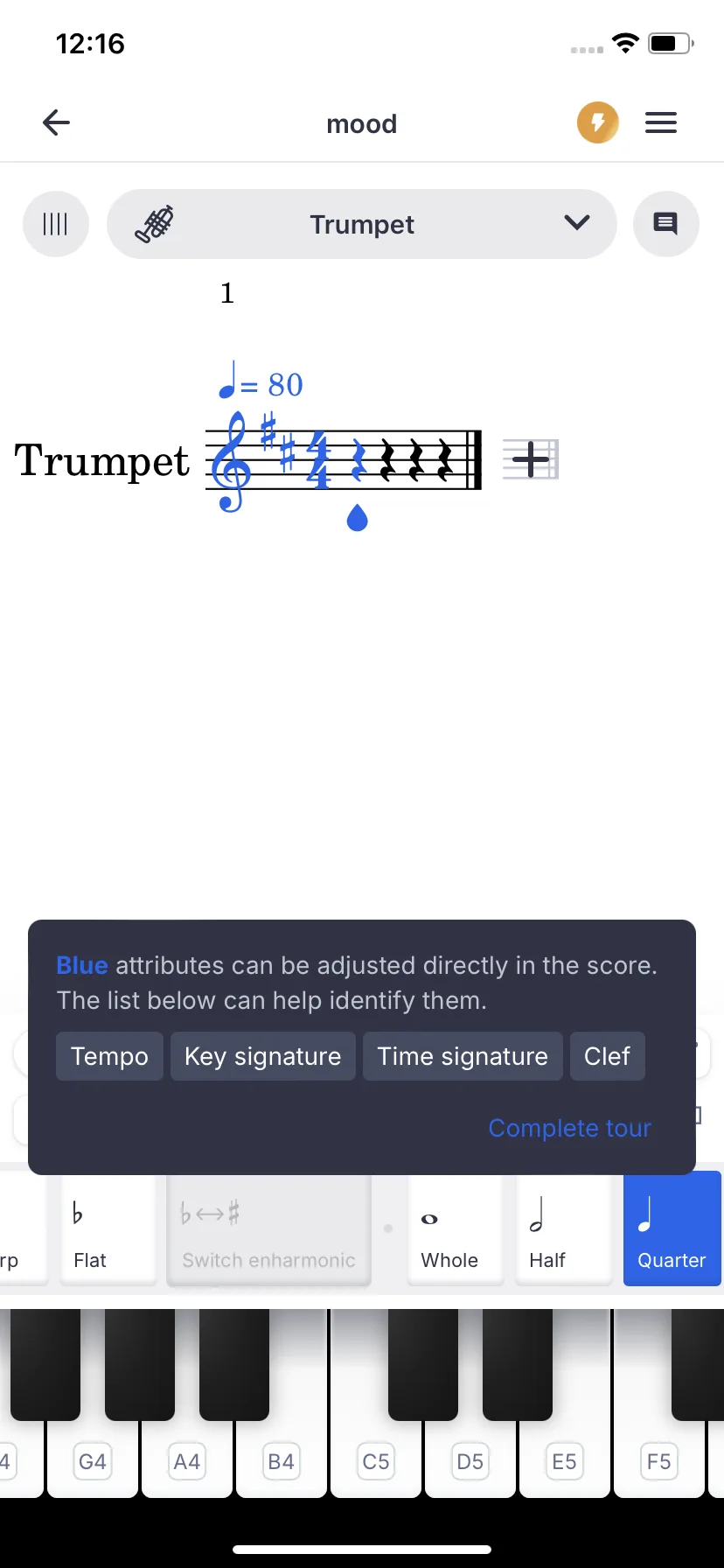Open the measures bars button
The height and width of the screenshot is (1568, 724).
tap(56, 224)
